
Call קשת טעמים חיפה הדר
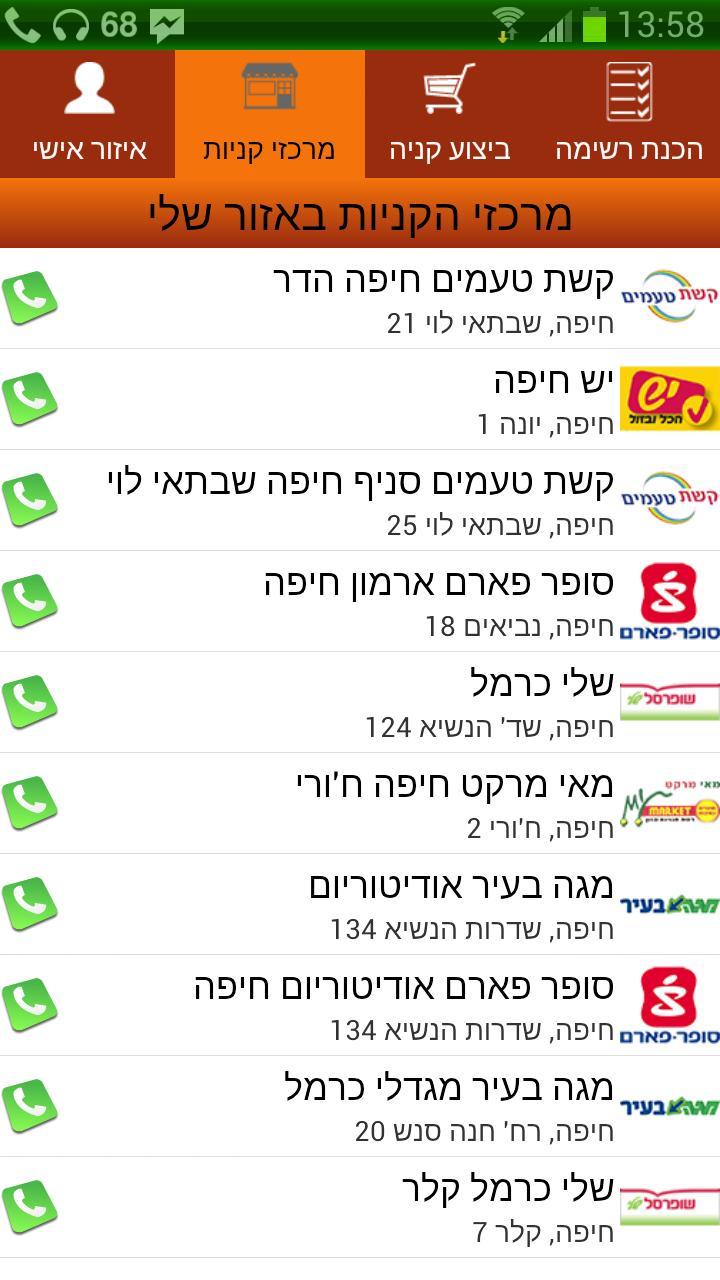point(30,298)
